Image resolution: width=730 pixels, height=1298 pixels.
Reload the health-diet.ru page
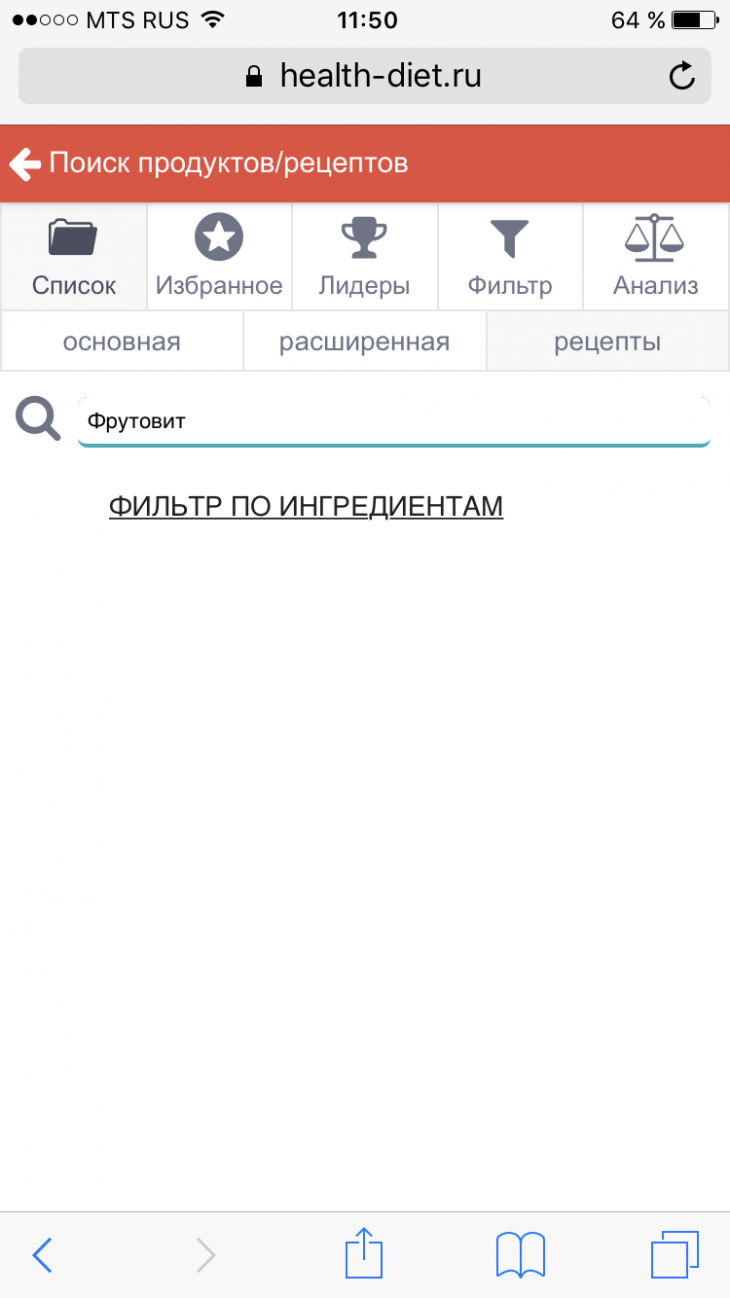tap(682, 76)
